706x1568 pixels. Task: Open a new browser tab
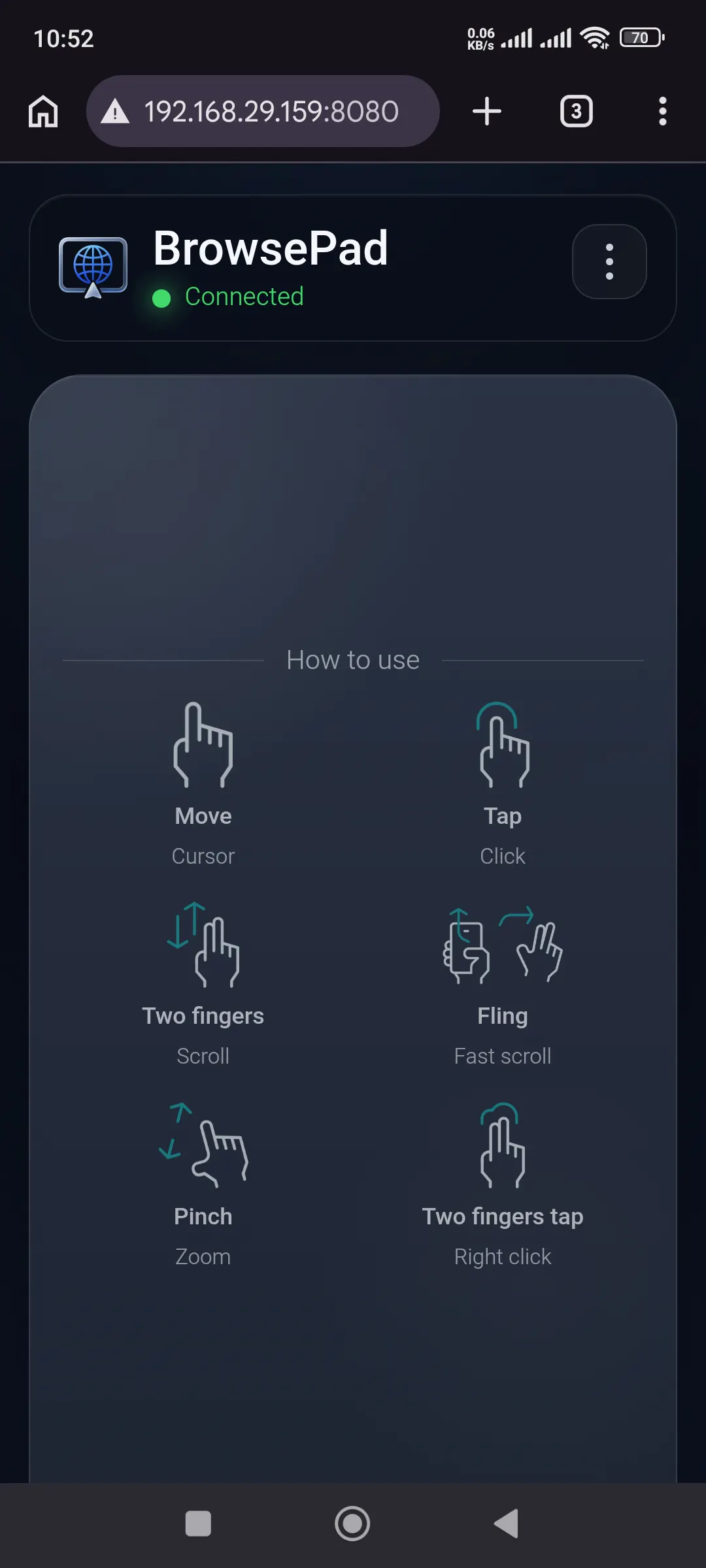tap(487, 111)
